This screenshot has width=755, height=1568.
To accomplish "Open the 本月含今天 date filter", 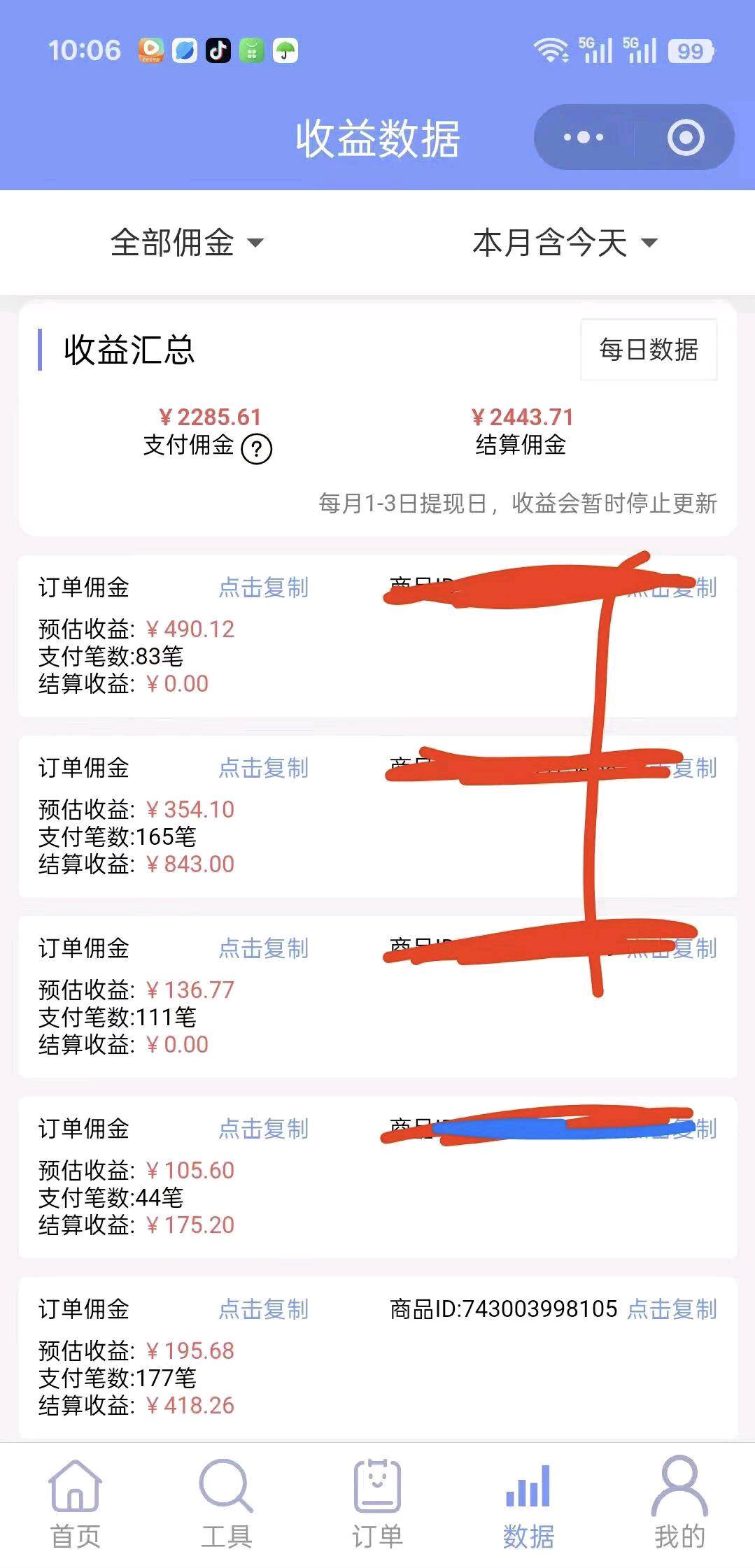I will (x=565, y=243).
